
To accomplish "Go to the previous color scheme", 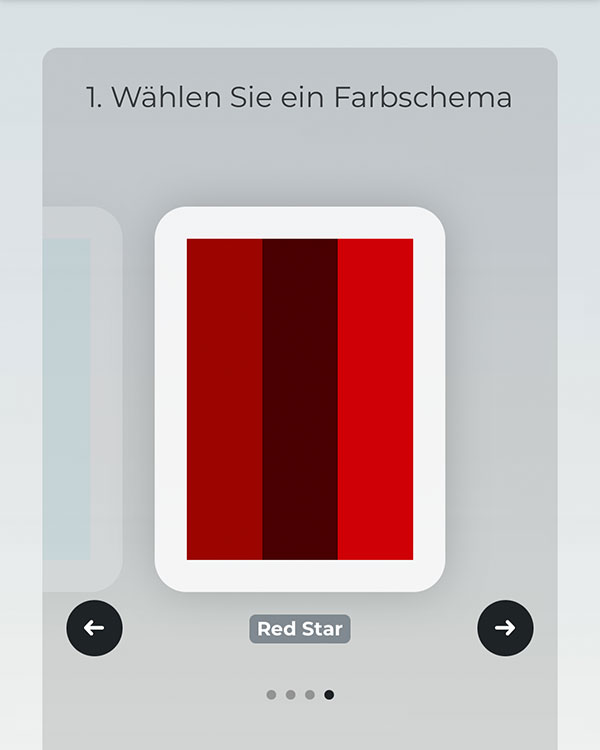I will (94, 628).
